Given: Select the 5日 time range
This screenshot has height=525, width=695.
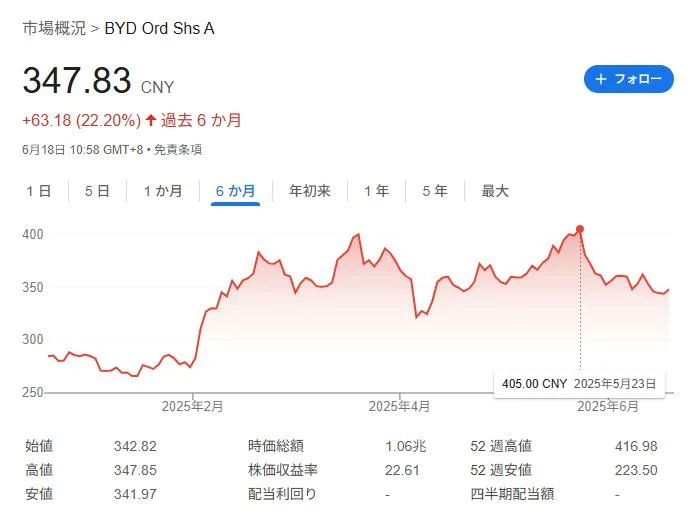Looking at the screenshot, I should point(97,190).
